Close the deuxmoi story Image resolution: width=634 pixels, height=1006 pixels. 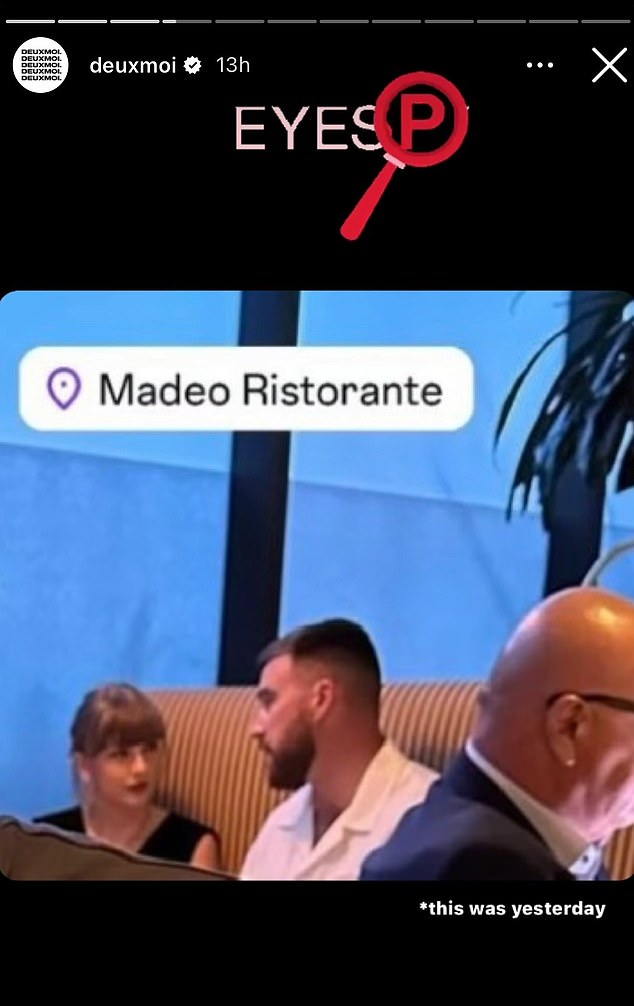[x=609, y=65]
